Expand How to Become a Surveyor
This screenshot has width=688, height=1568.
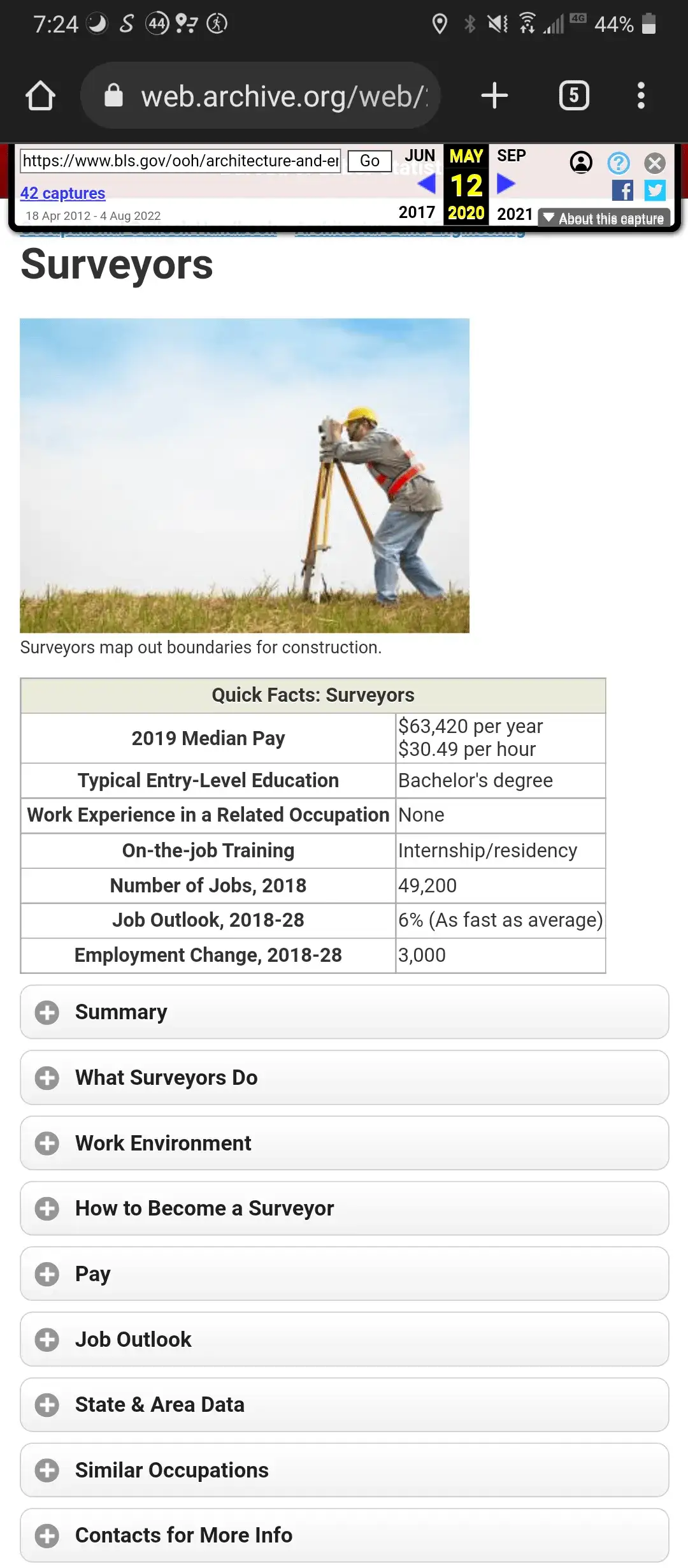tap(345, 1209)
